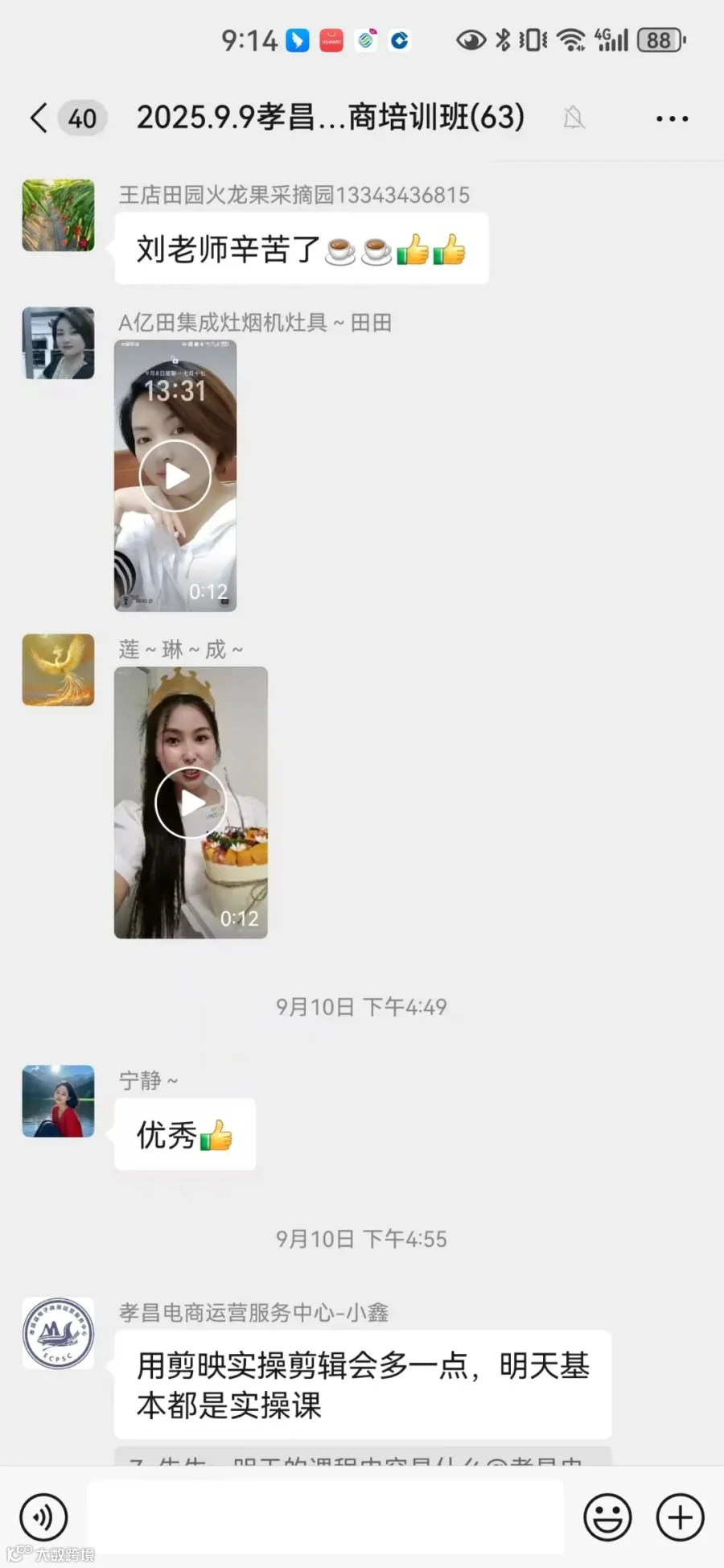The image size is (724, 1568).
Task: Open avatar of A亿田集成灶烟机灶具～田田
Action: tap(58, 343)
